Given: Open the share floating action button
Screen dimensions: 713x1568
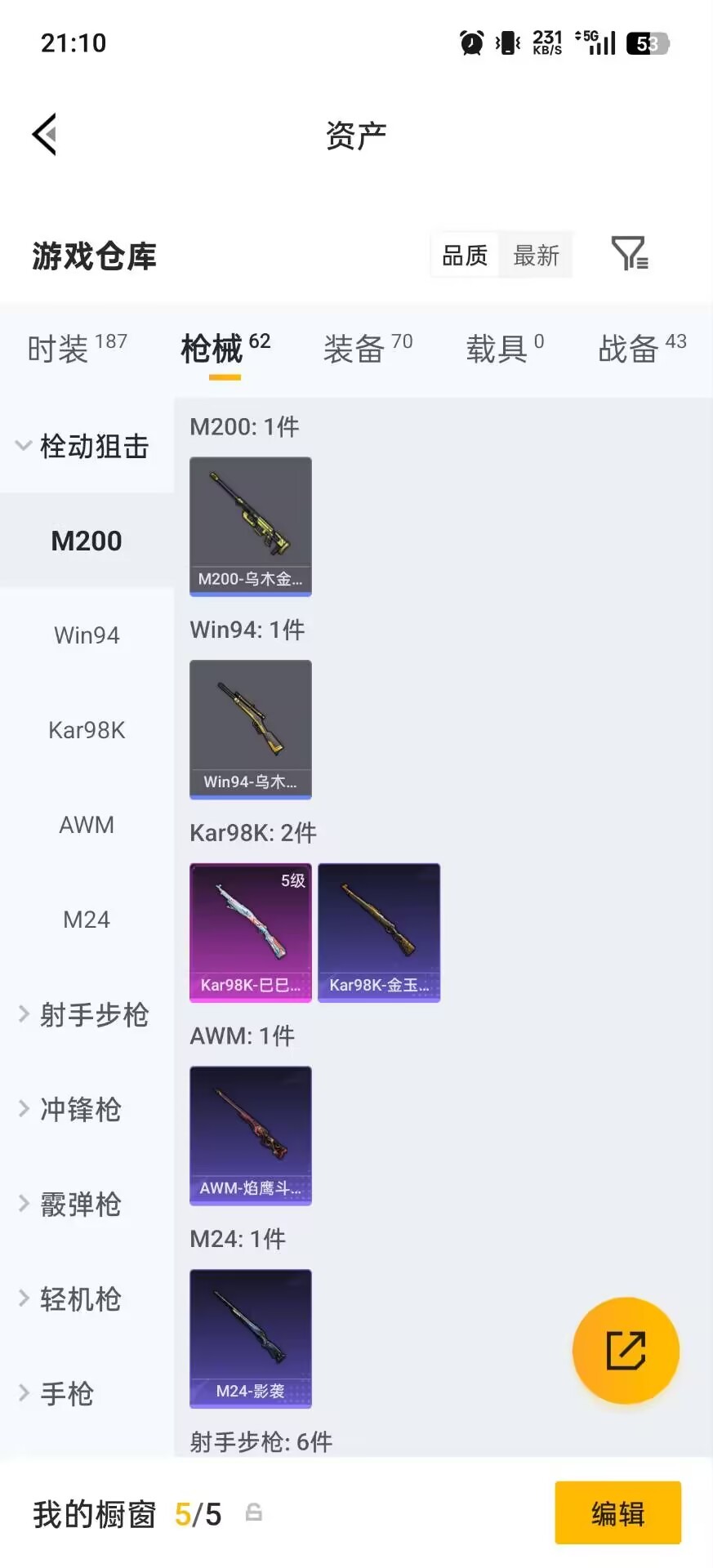Looking at the screenshot, I should 626,1351.
